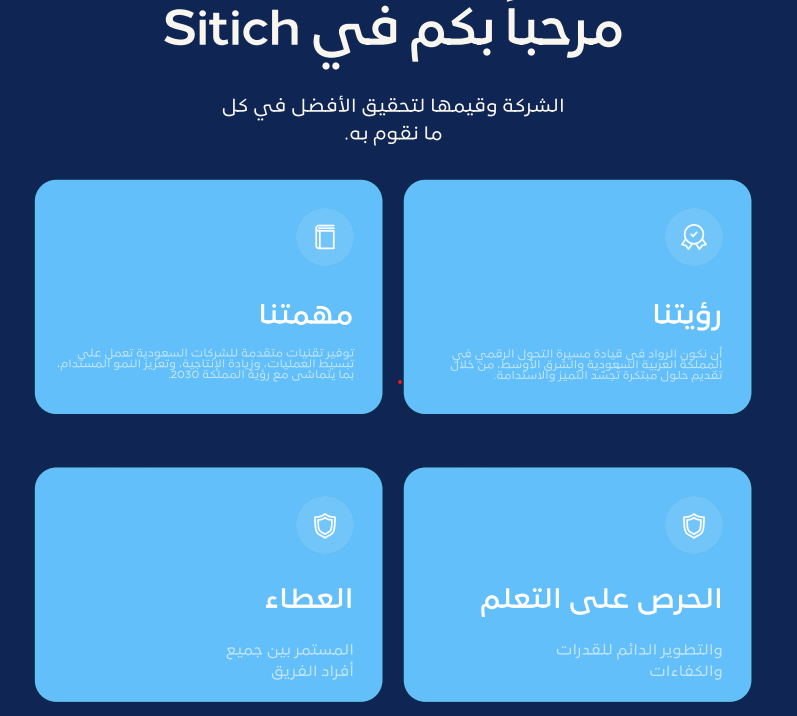Open the مهمتنا mission card

(x=208, y=297)
